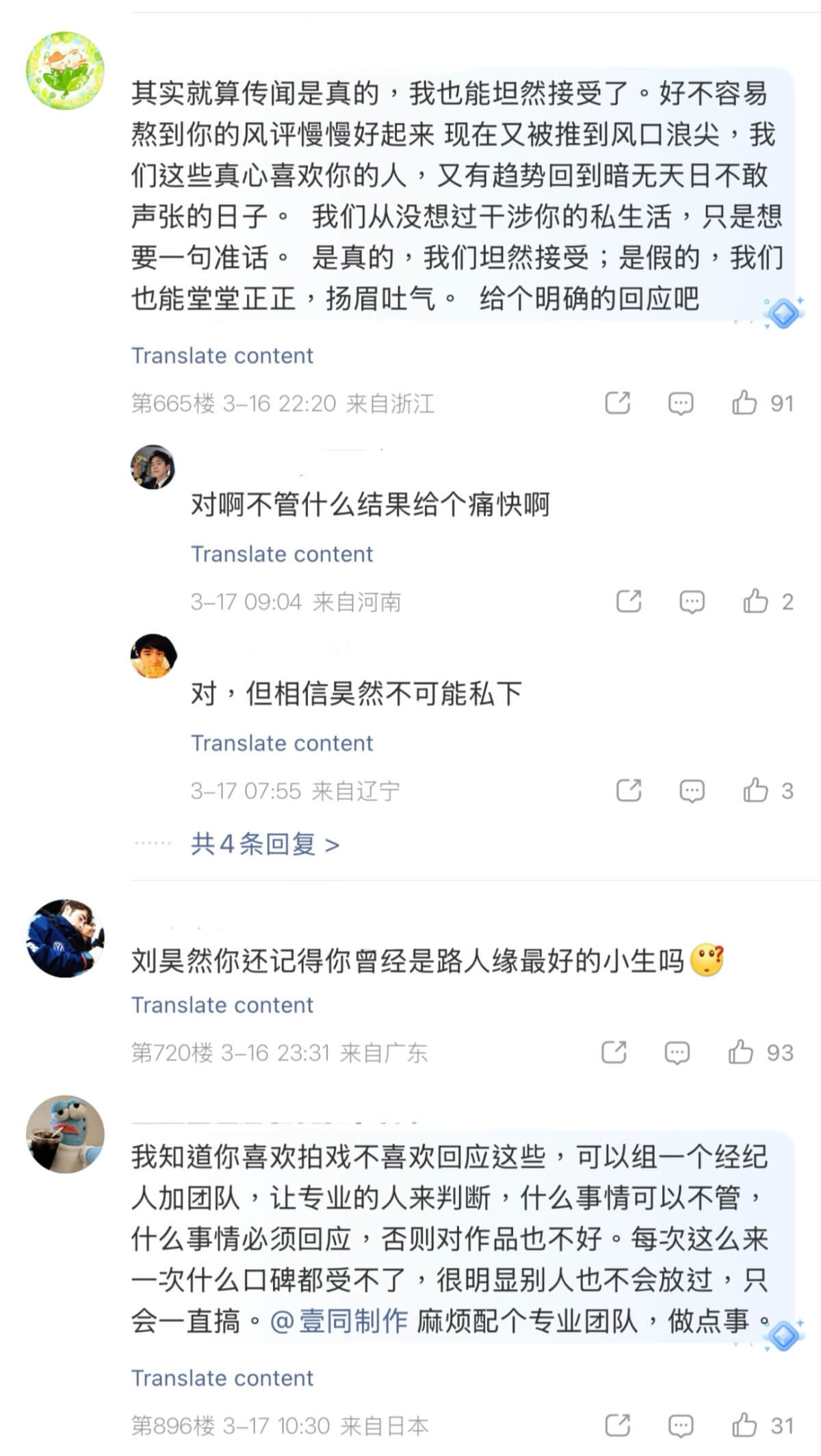This screenshot has height=1456, width=821.
Task: Share the 第896楼 comment
Action: (617, 1425)
